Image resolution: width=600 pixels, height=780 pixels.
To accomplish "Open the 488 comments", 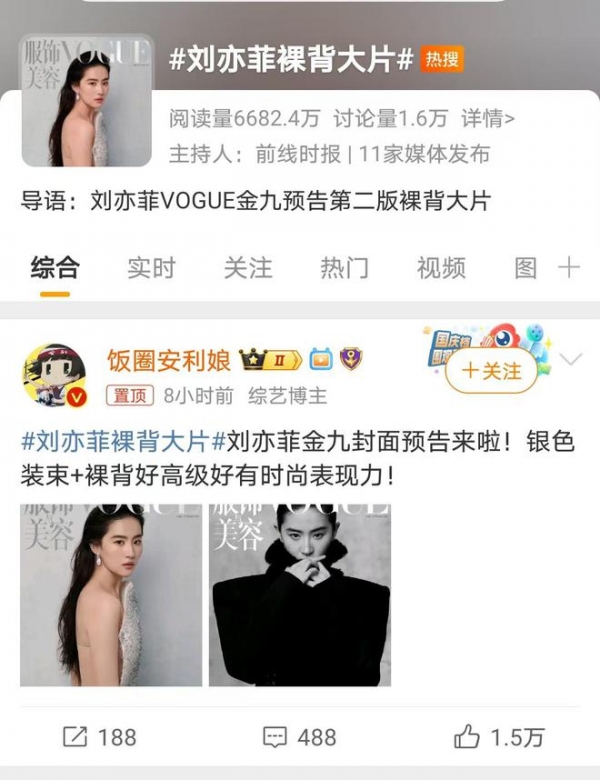I will [300, 737].
